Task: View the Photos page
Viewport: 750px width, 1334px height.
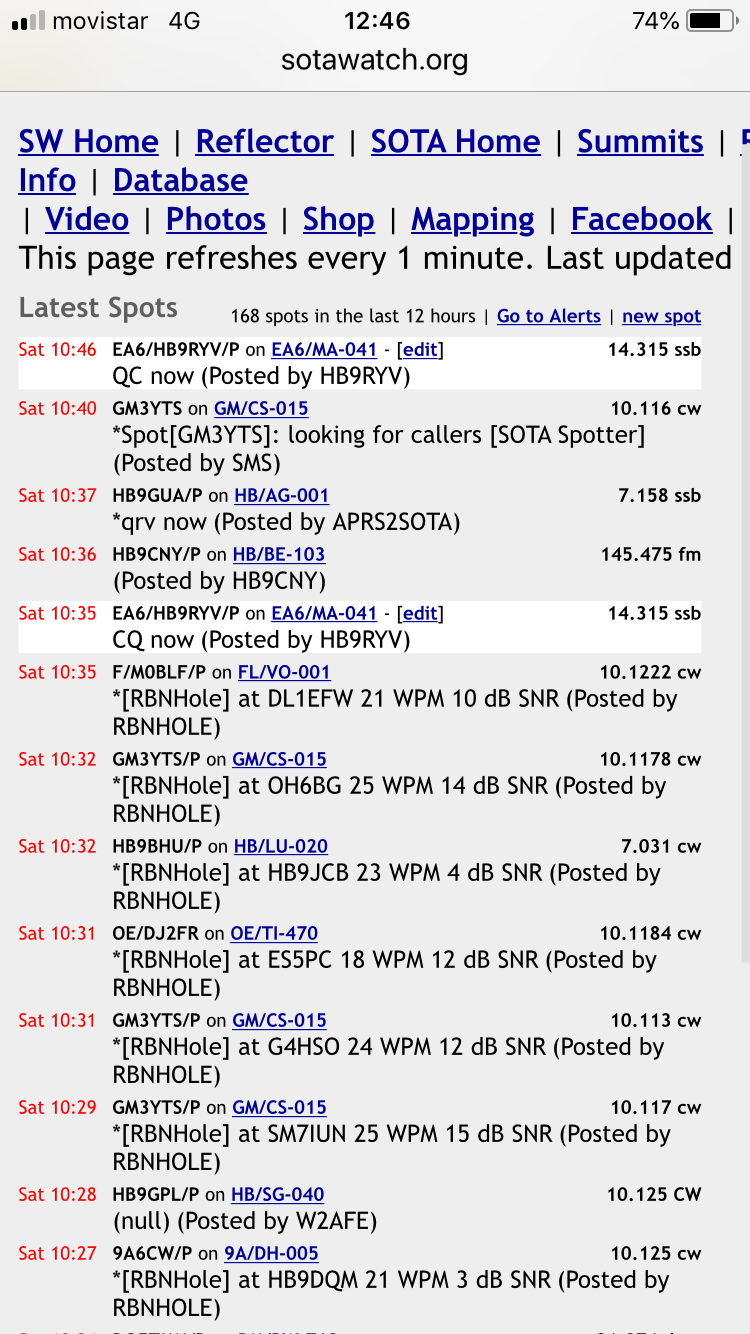Action: [x=216, y=220]
